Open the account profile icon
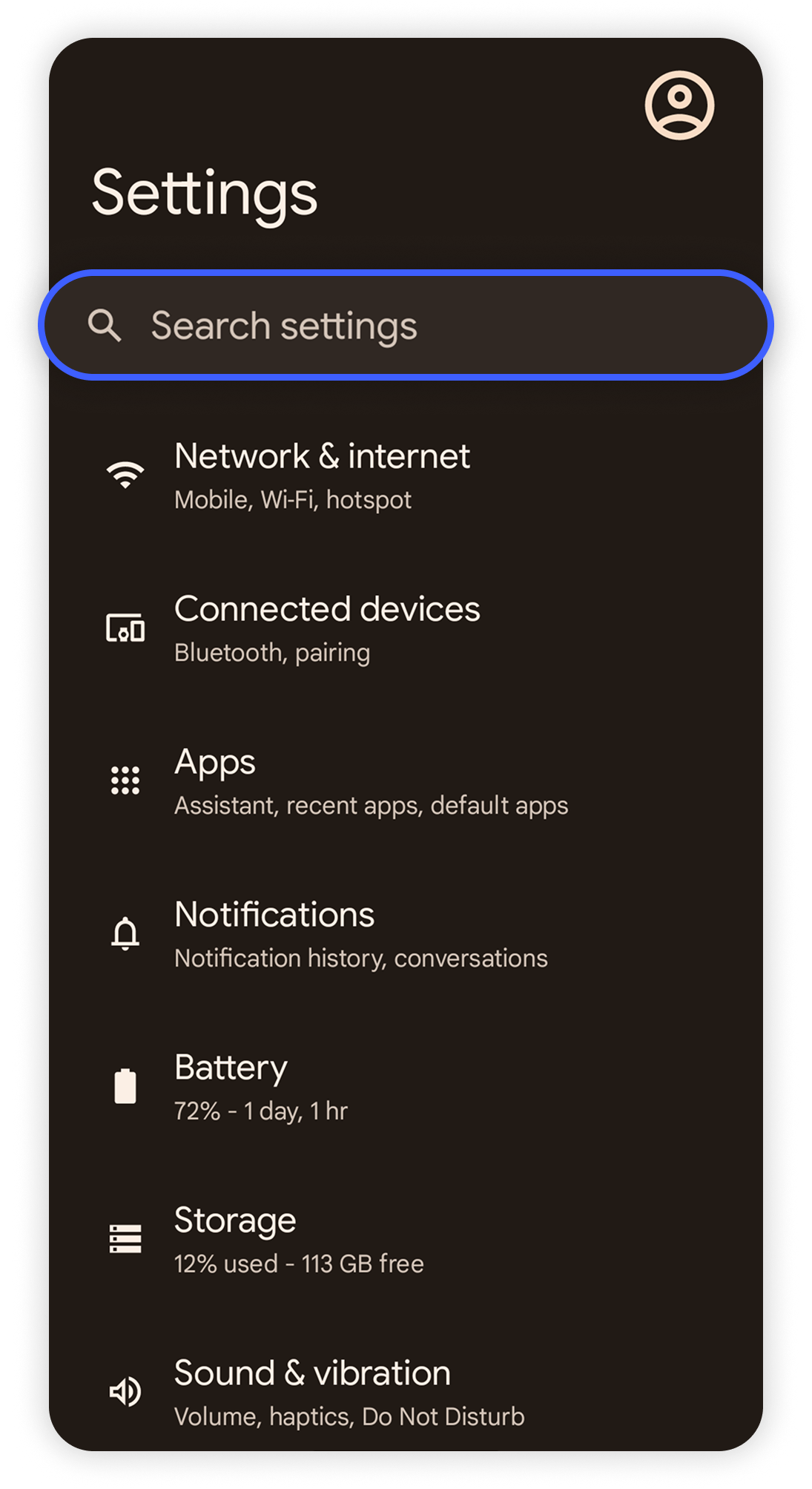The width and height of the screenshot is (812, 1489). [x=679, y=105]
